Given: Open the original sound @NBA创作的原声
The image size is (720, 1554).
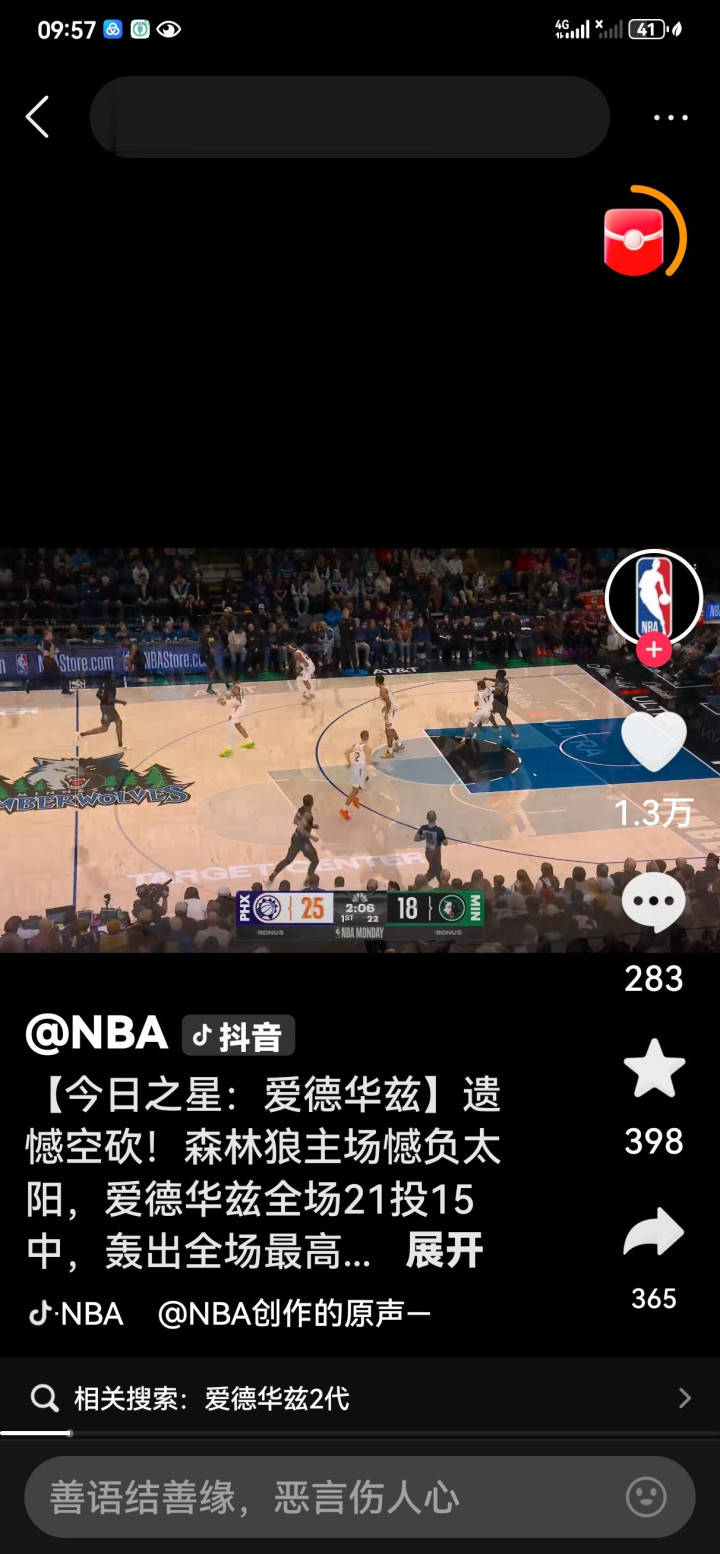Looking at the screenshot, I should coord(294,1313).
